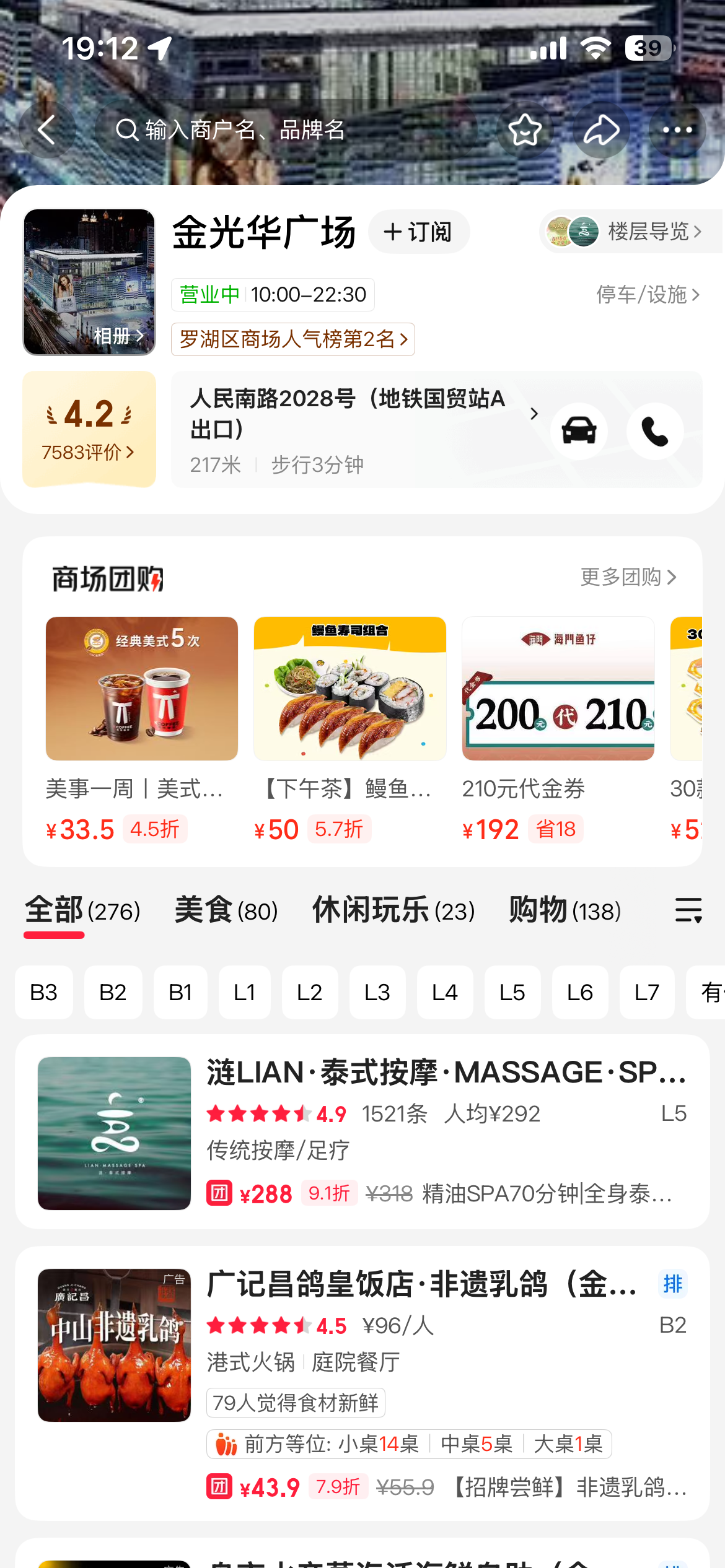This screenshot has width=725, height=1568.
Task: Favorite this mall with the star icon
Action: (x=525, y=130)
